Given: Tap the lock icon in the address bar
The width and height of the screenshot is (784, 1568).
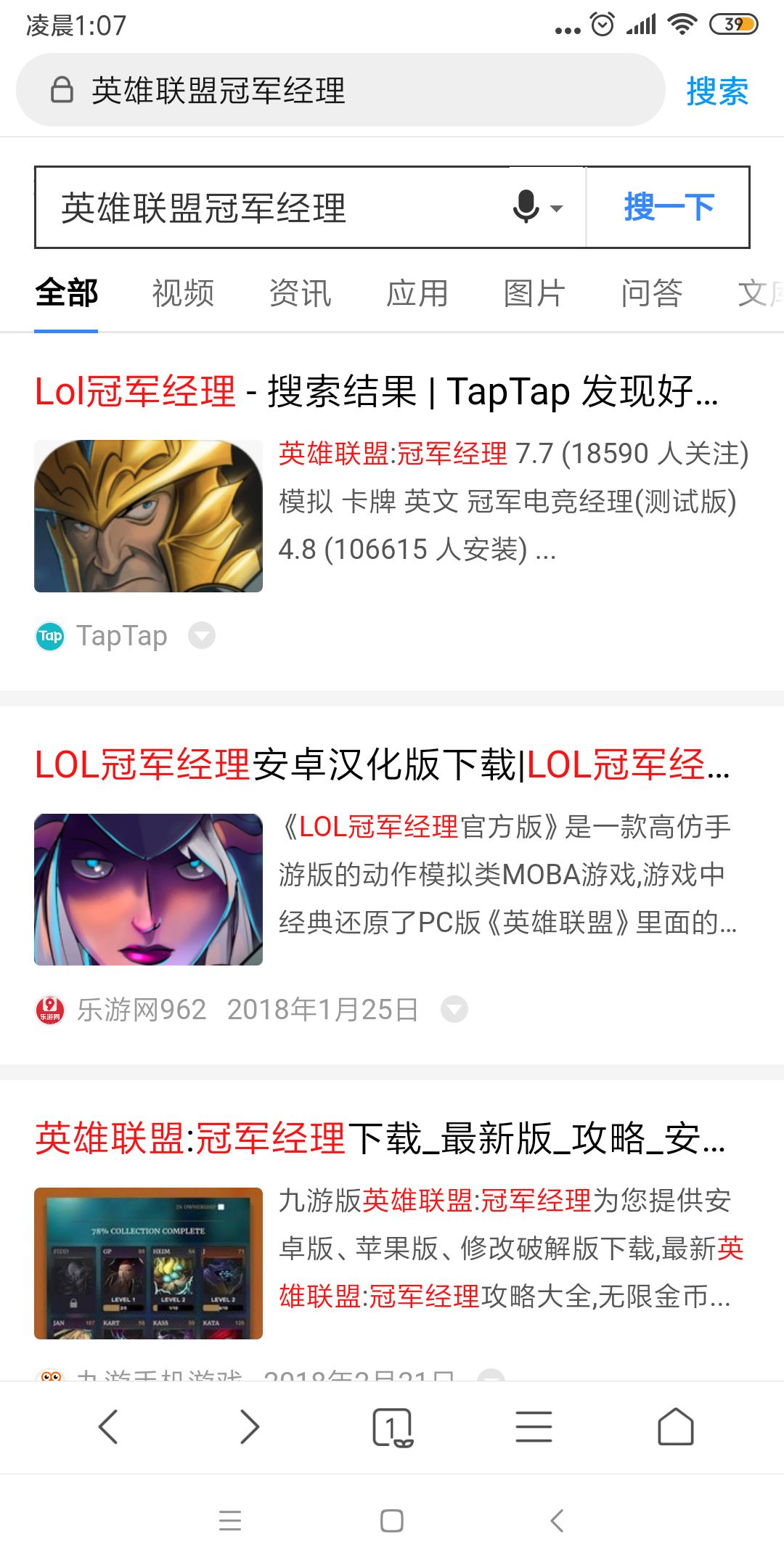Looking at the screenshot, I should pos(61,89).
